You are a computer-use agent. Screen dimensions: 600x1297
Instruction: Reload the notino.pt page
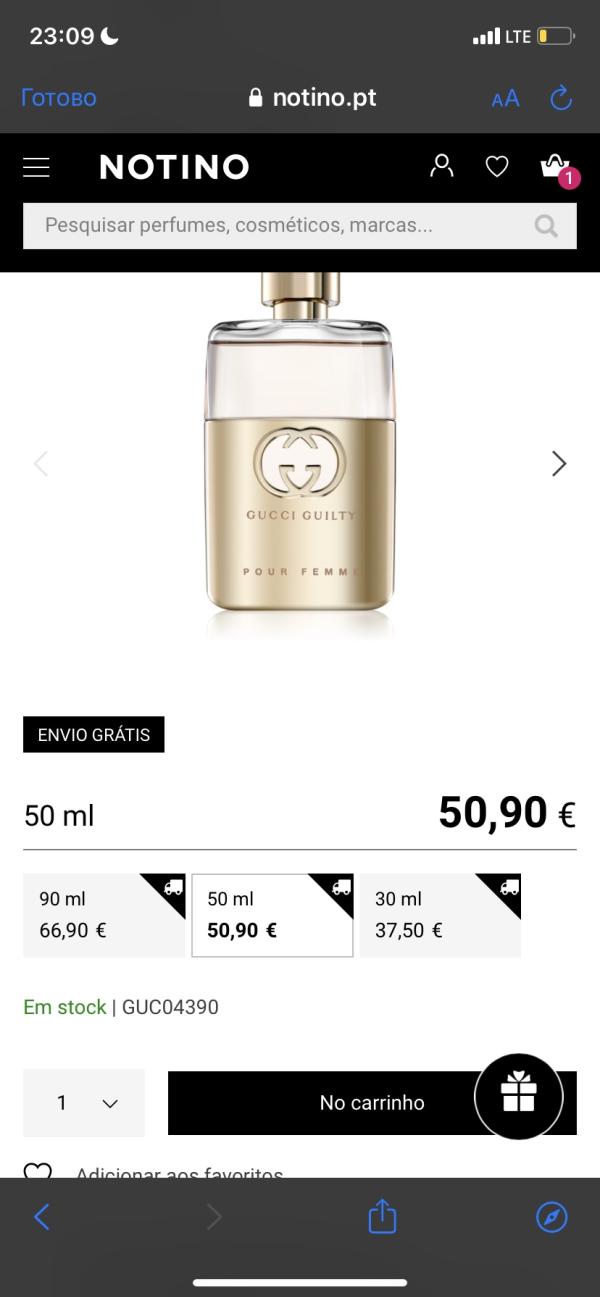(561, 98)
